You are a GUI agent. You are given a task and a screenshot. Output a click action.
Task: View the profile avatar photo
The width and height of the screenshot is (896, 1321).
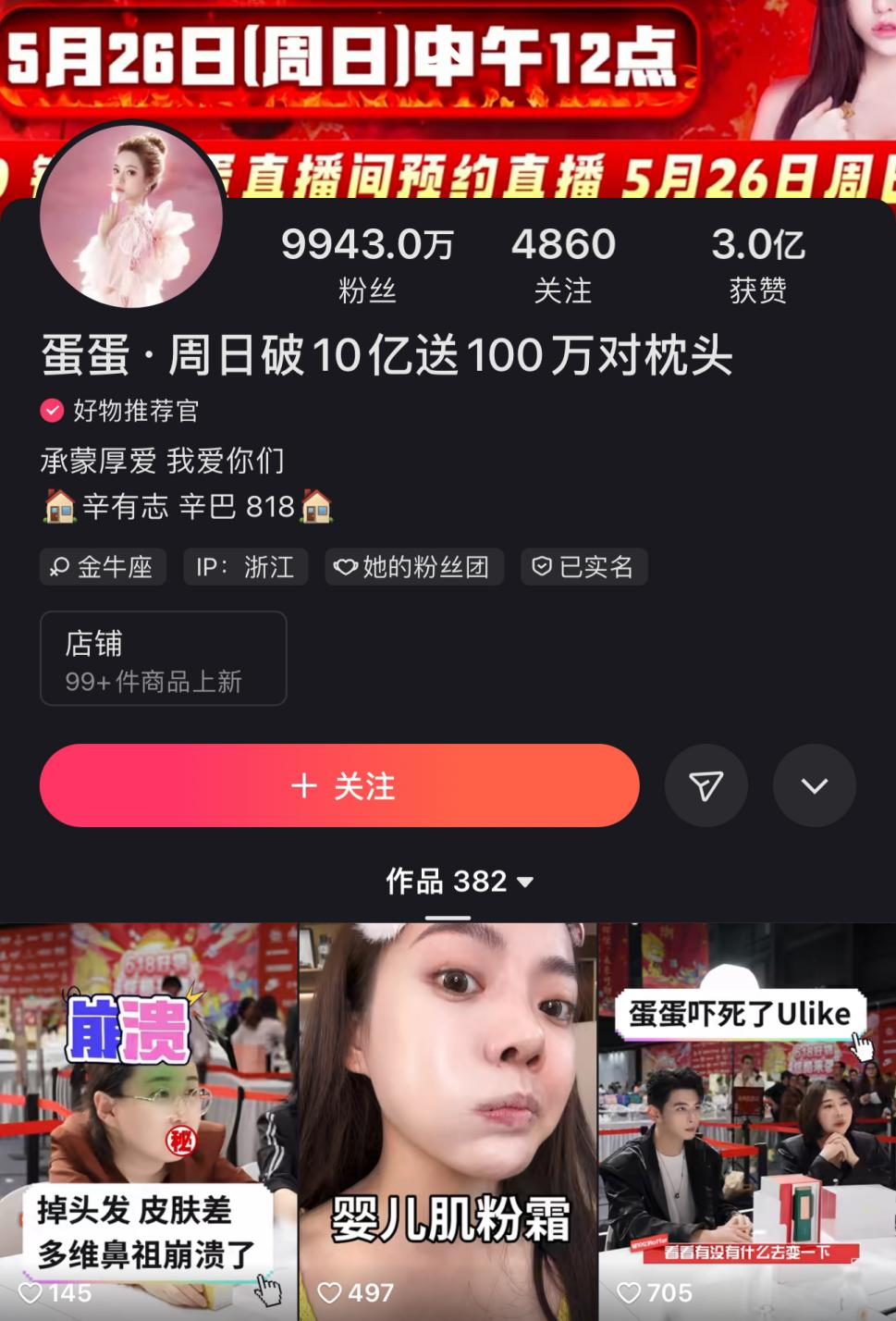131,218
